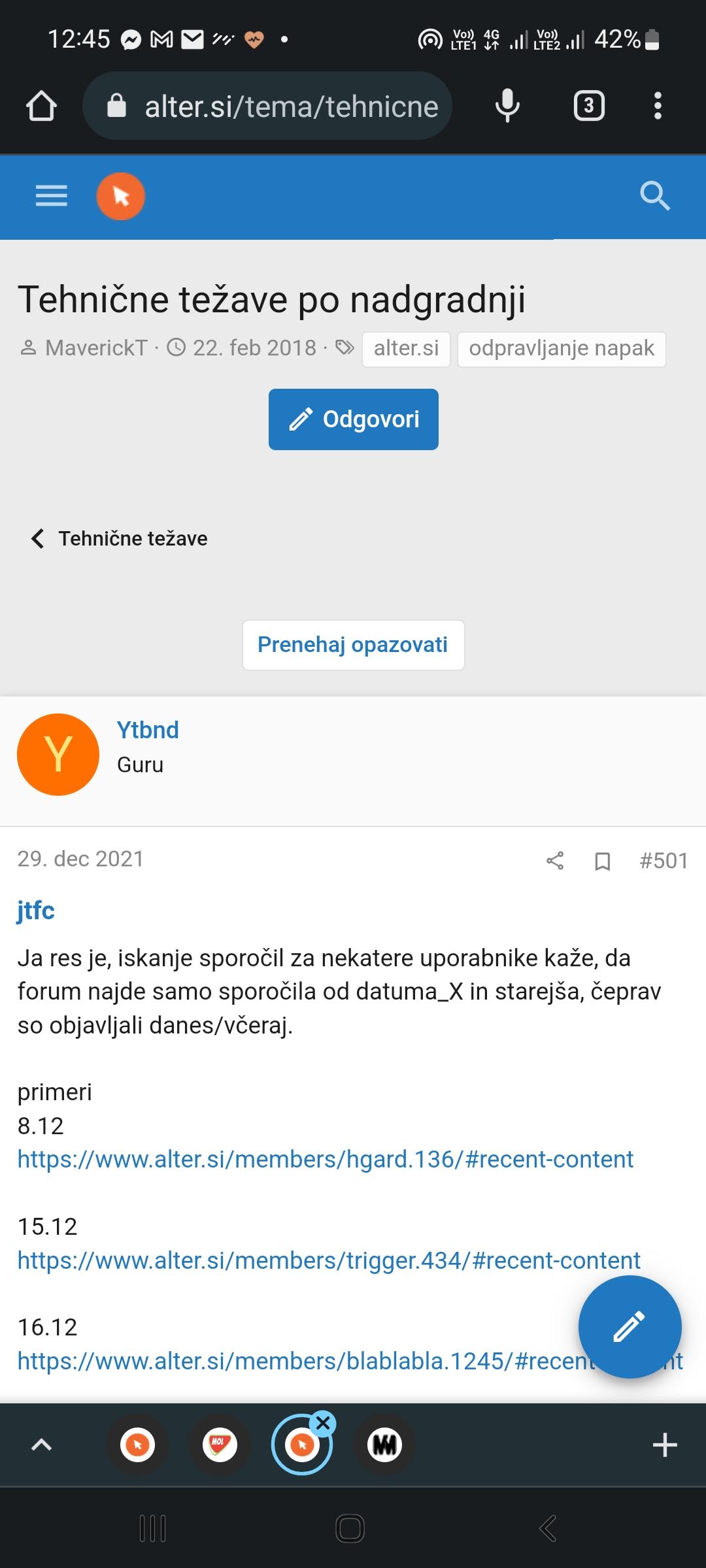This screenshot has height=1568, width=706.
Task: Share post #501
Action: point(555,860)
